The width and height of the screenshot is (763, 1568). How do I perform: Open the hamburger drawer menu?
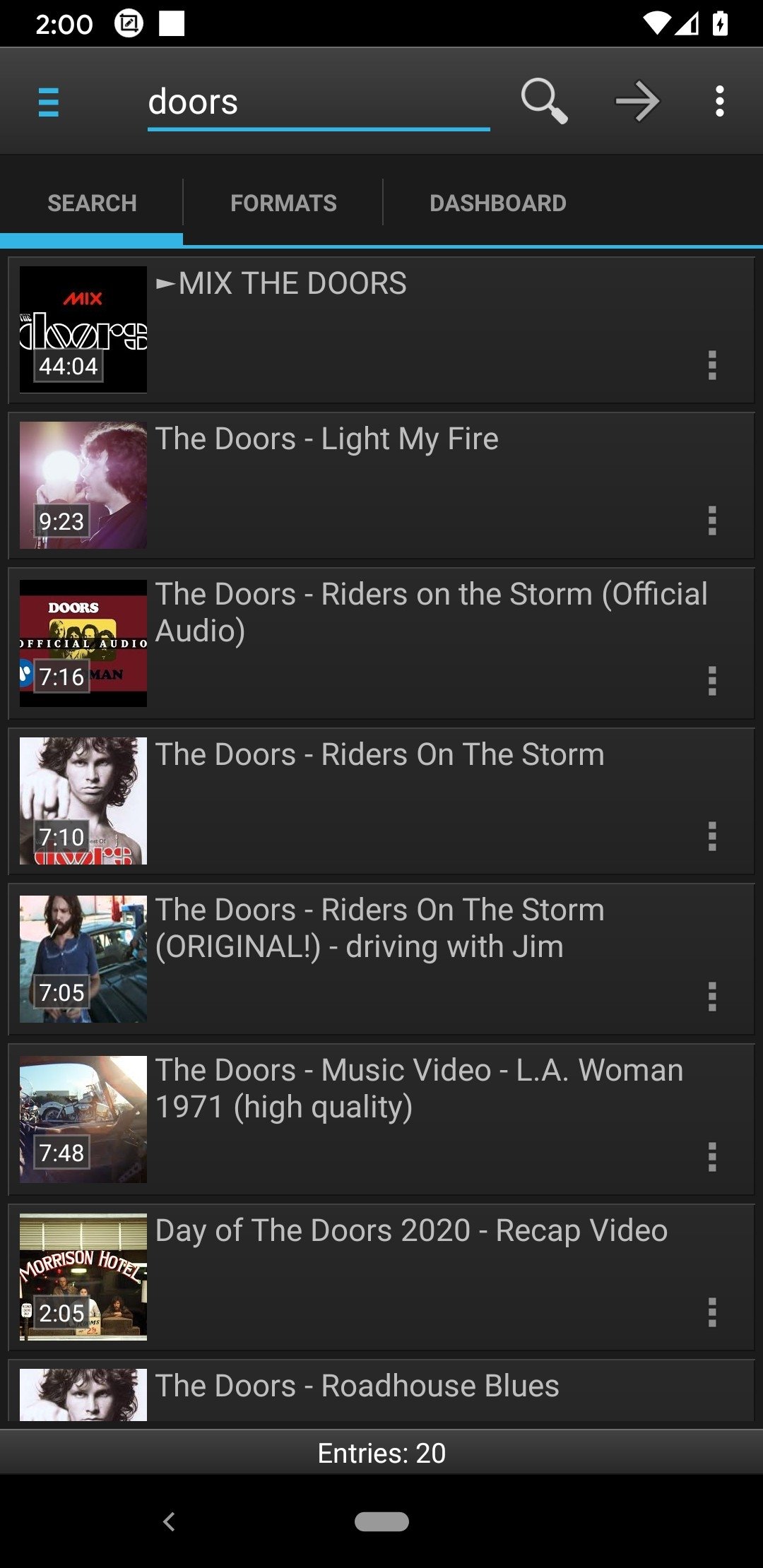48,102
